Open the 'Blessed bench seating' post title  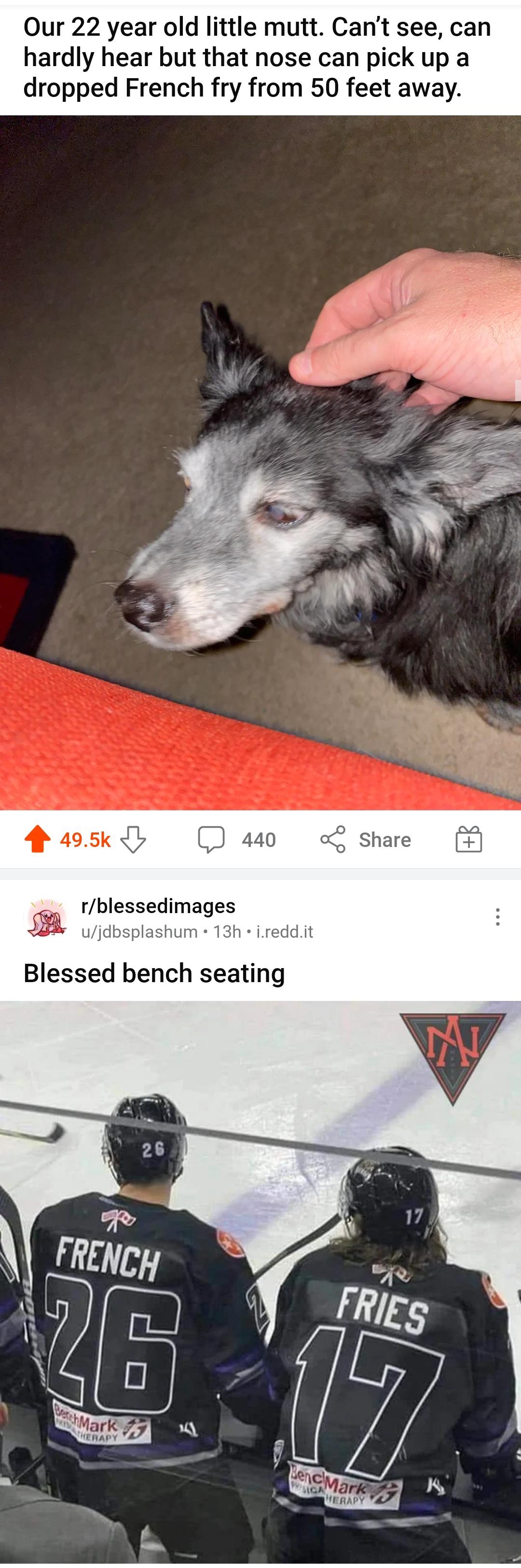tap(154, 973)
